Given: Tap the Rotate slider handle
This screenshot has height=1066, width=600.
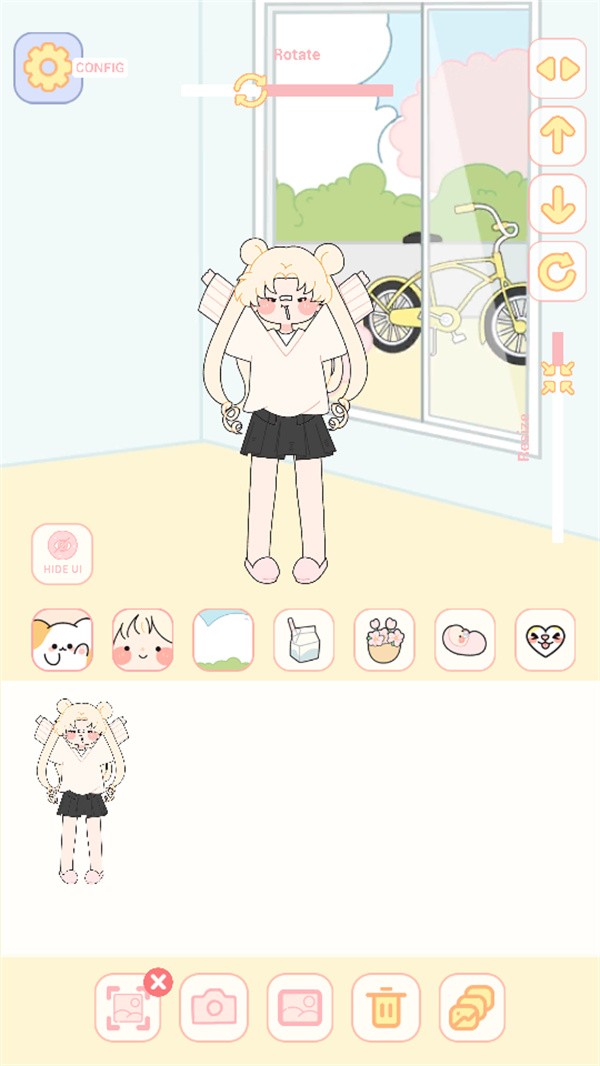Looking at the screenshot, I should tap(250, 90).
